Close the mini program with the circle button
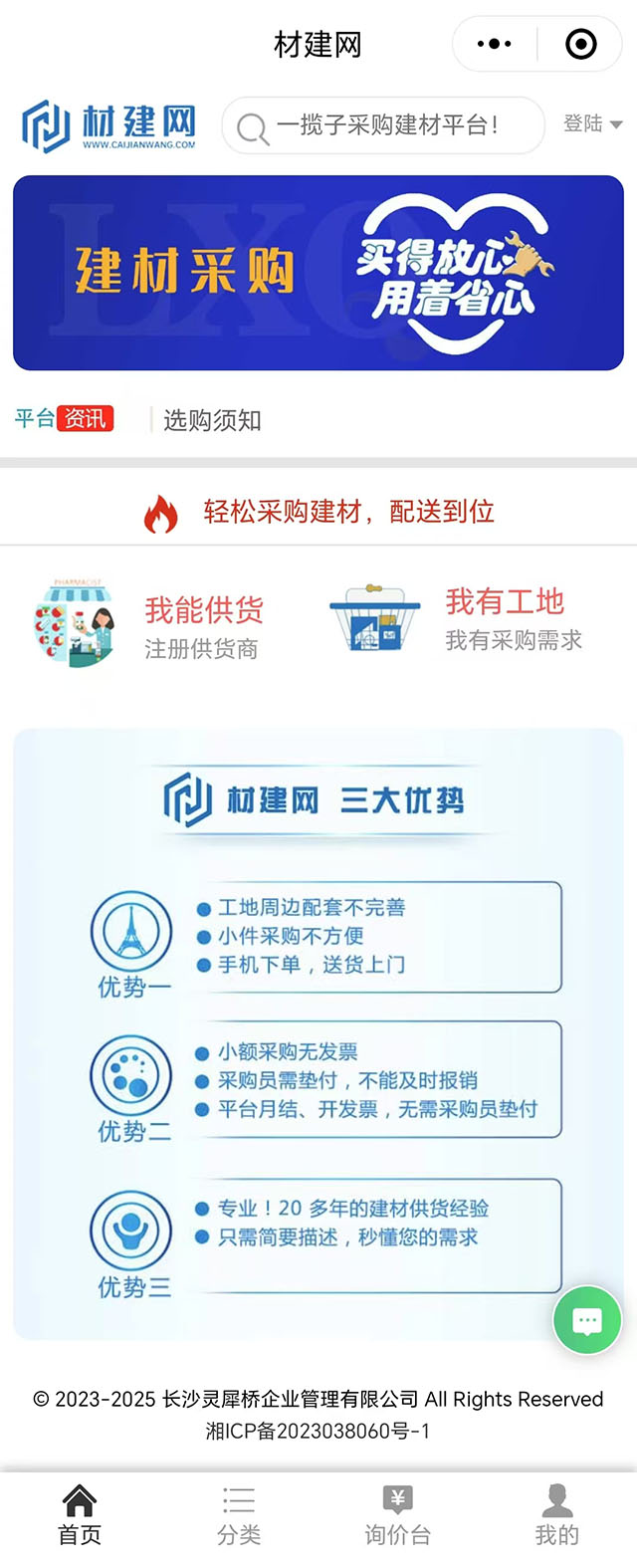This screenshot has width=637, height=1568. point(580,44)
